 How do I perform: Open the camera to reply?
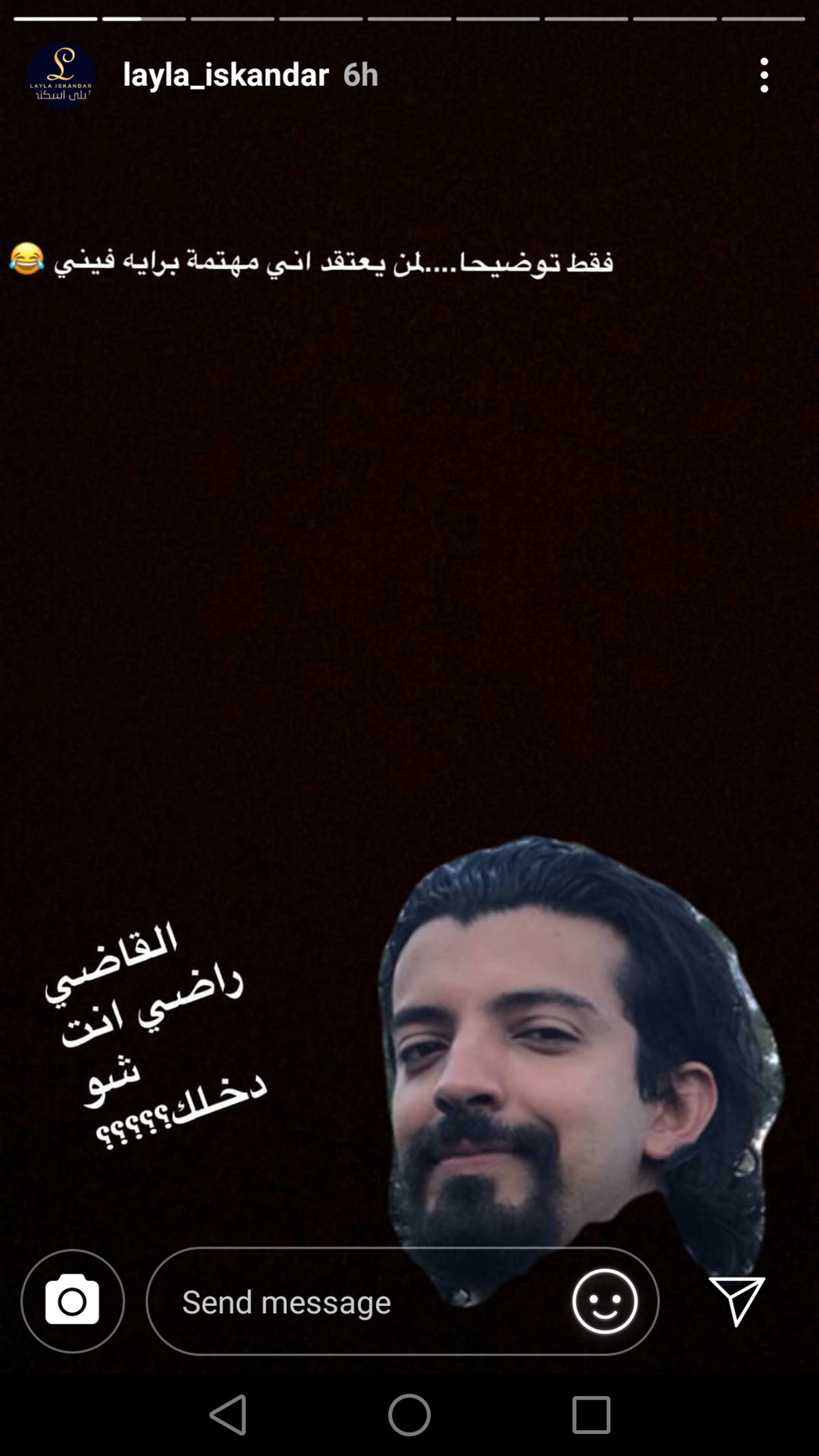[72, 1300]
